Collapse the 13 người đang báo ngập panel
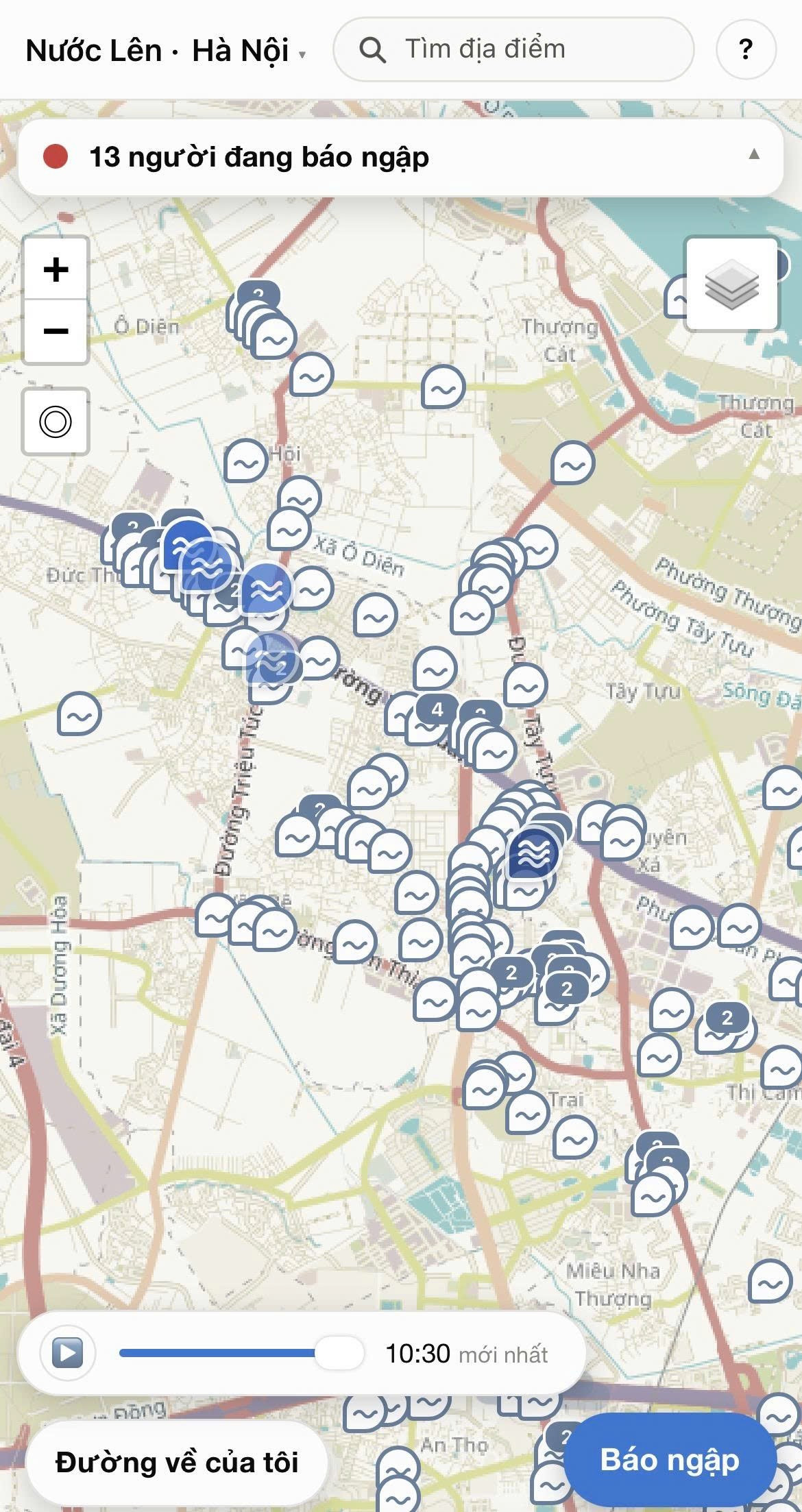This screenshot has width=802, height=1512. pyautogui.click(x=754, y=154)
